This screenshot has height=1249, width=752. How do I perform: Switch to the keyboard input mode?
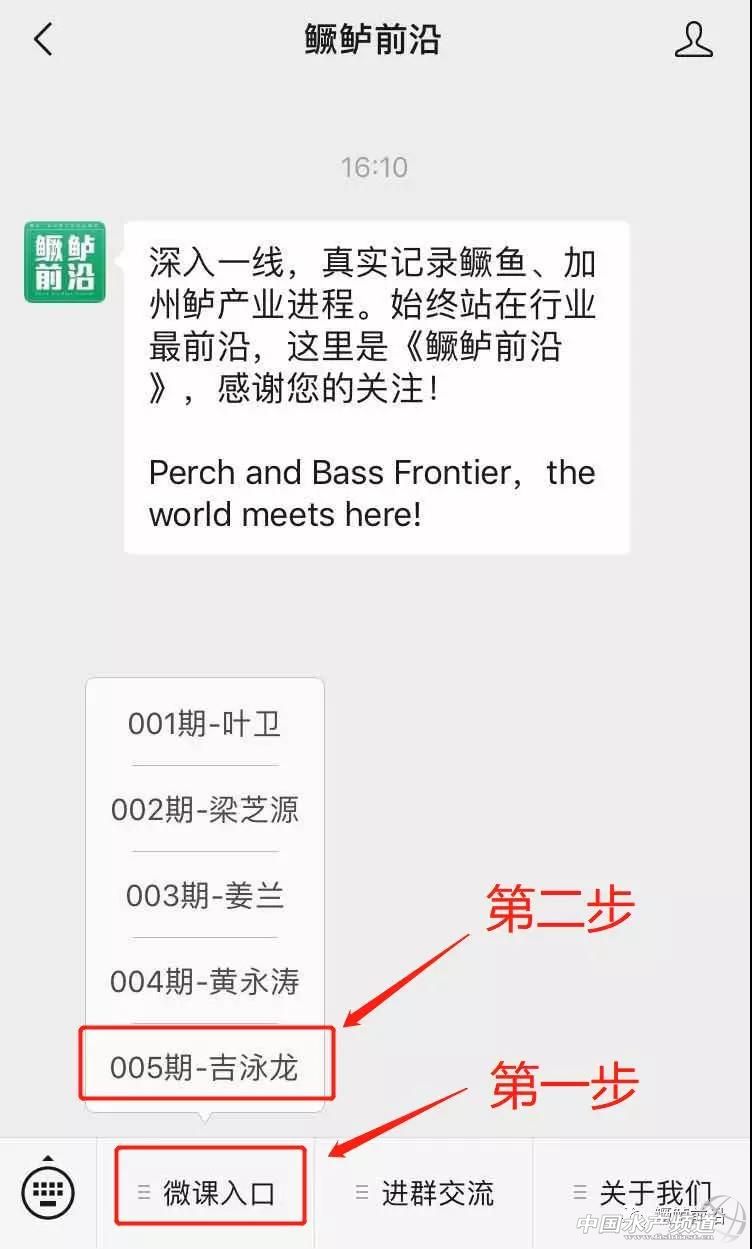coord(48,1192)
